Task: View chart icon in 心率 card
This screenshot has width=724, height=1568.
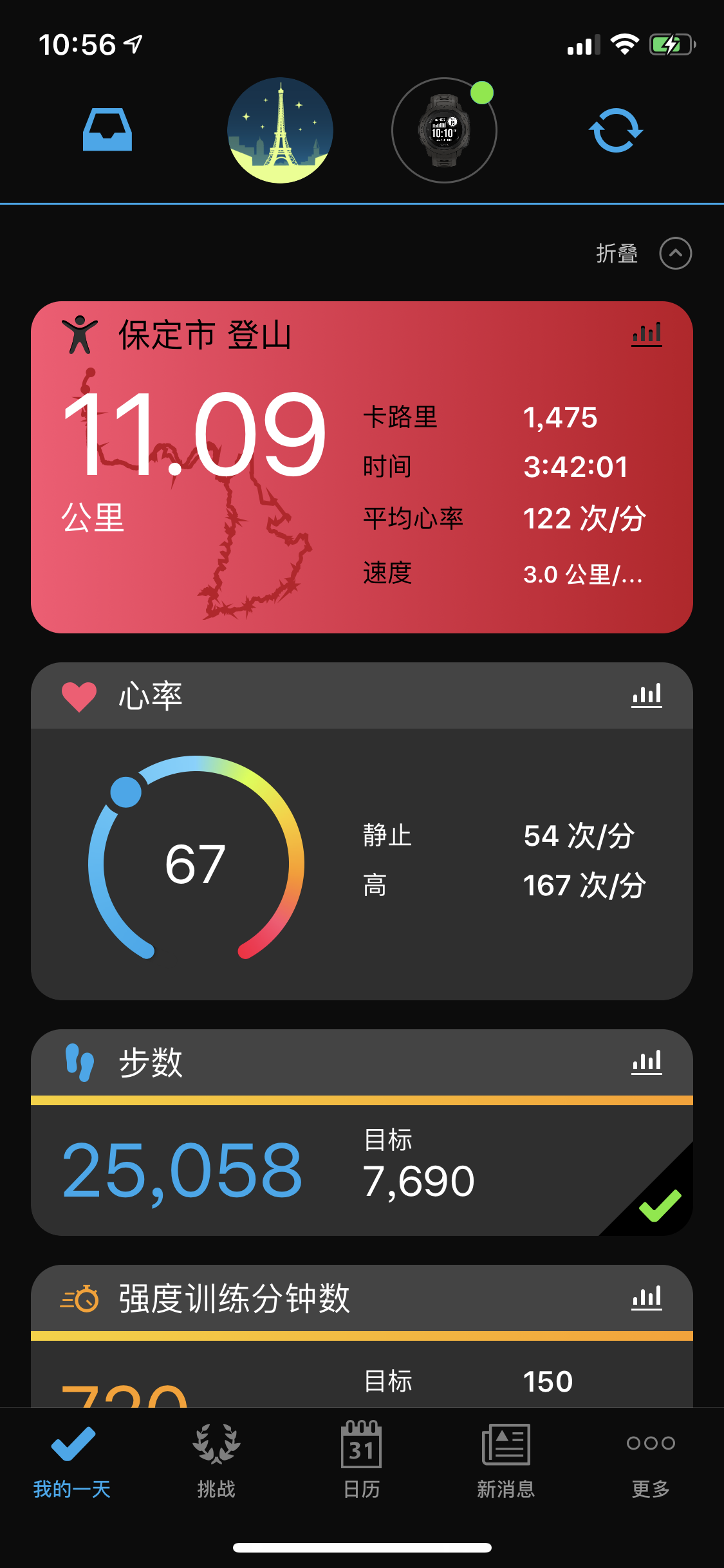Action: pos(647,696)
